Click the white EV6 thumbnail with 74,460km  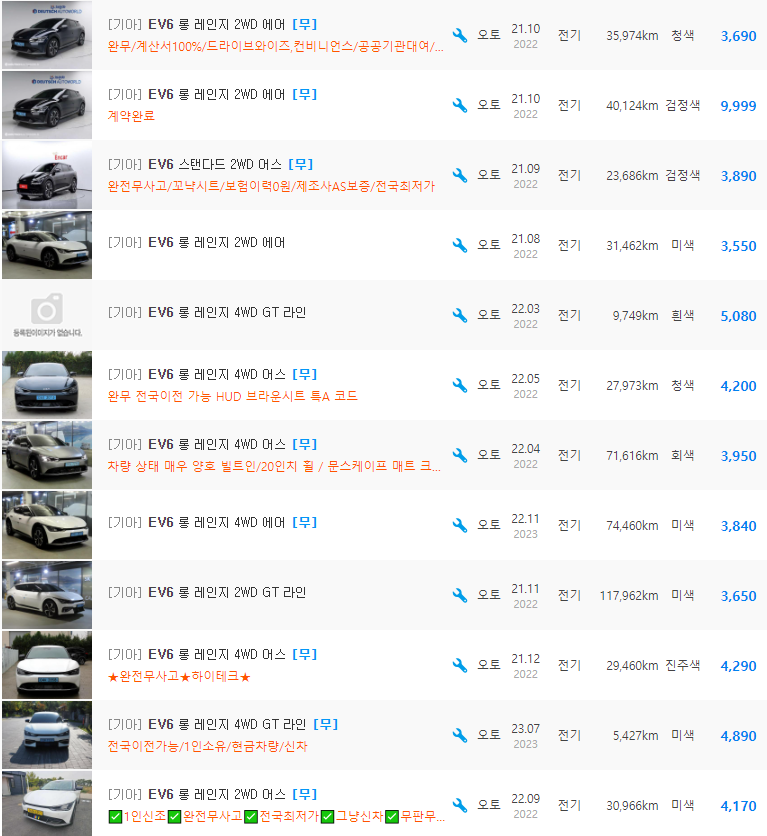46,524
